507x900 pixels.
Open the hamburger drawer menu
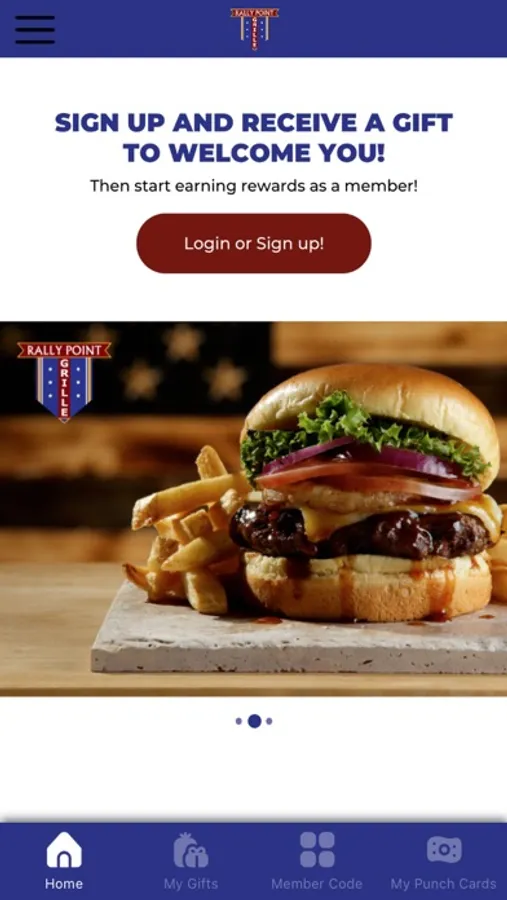[x=35, y=30]
